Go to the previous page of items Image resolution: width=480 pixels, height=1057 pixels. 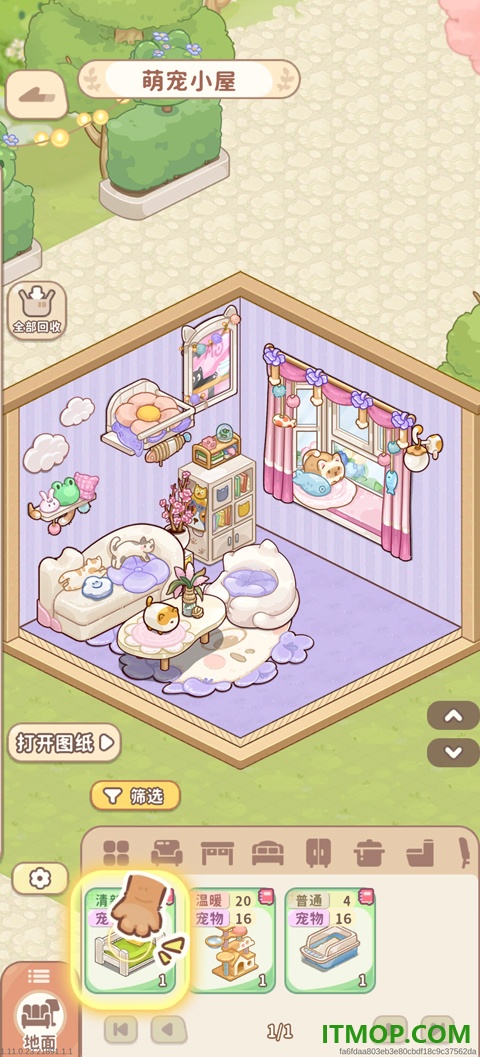click(169, 1029)
